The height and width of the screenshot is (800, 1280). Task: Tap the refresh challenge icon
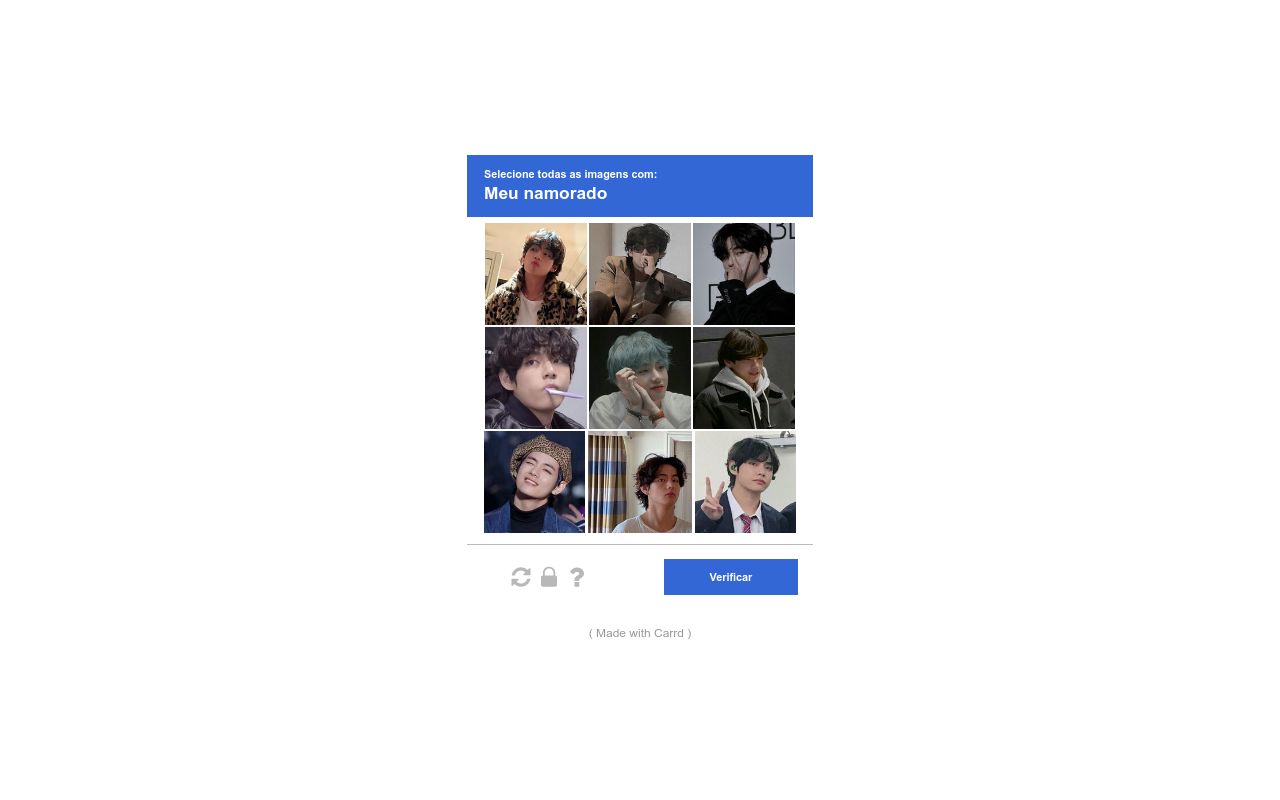pyautogui.click(x=521, y=577)
